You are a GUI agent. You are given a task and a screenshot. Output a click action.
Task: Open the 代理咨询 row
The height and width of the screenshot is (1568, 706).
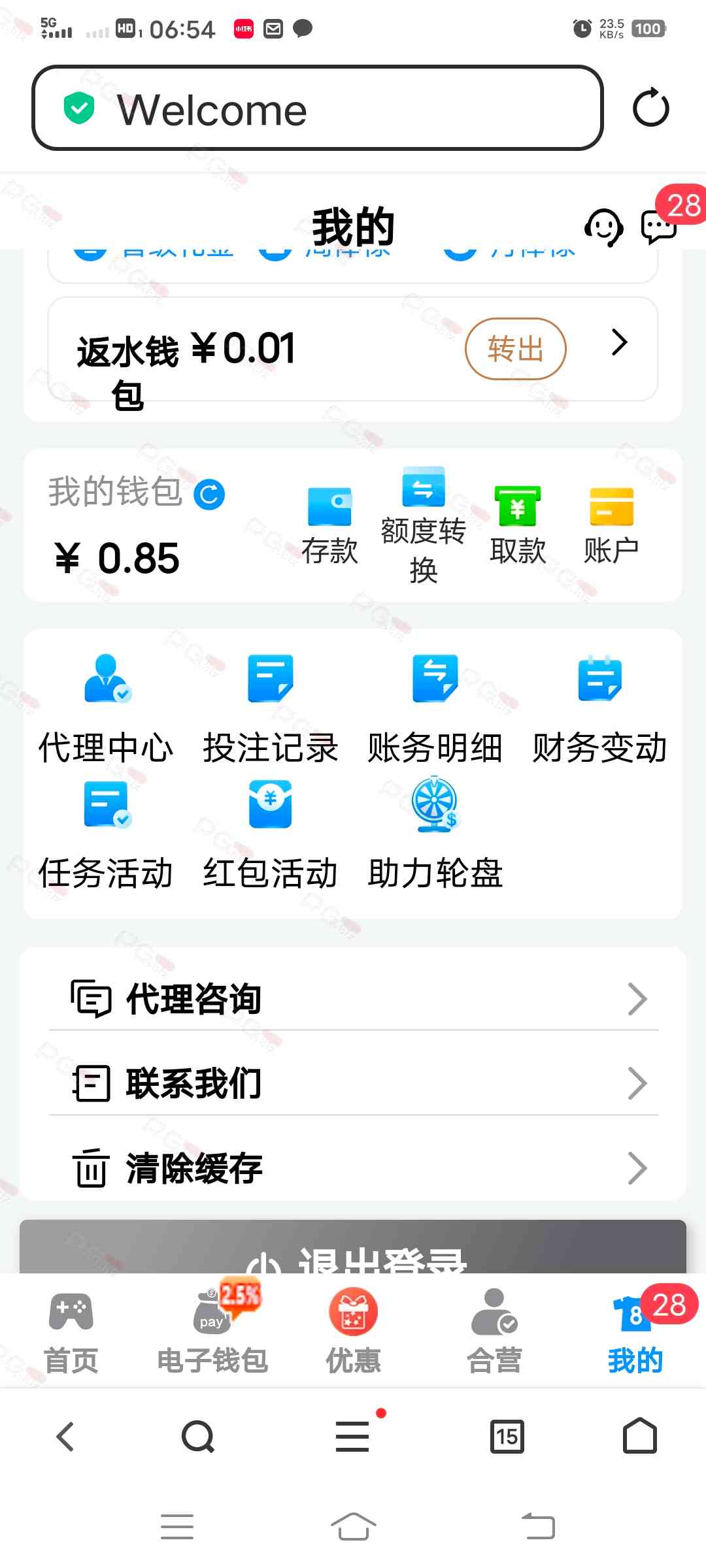353,999
